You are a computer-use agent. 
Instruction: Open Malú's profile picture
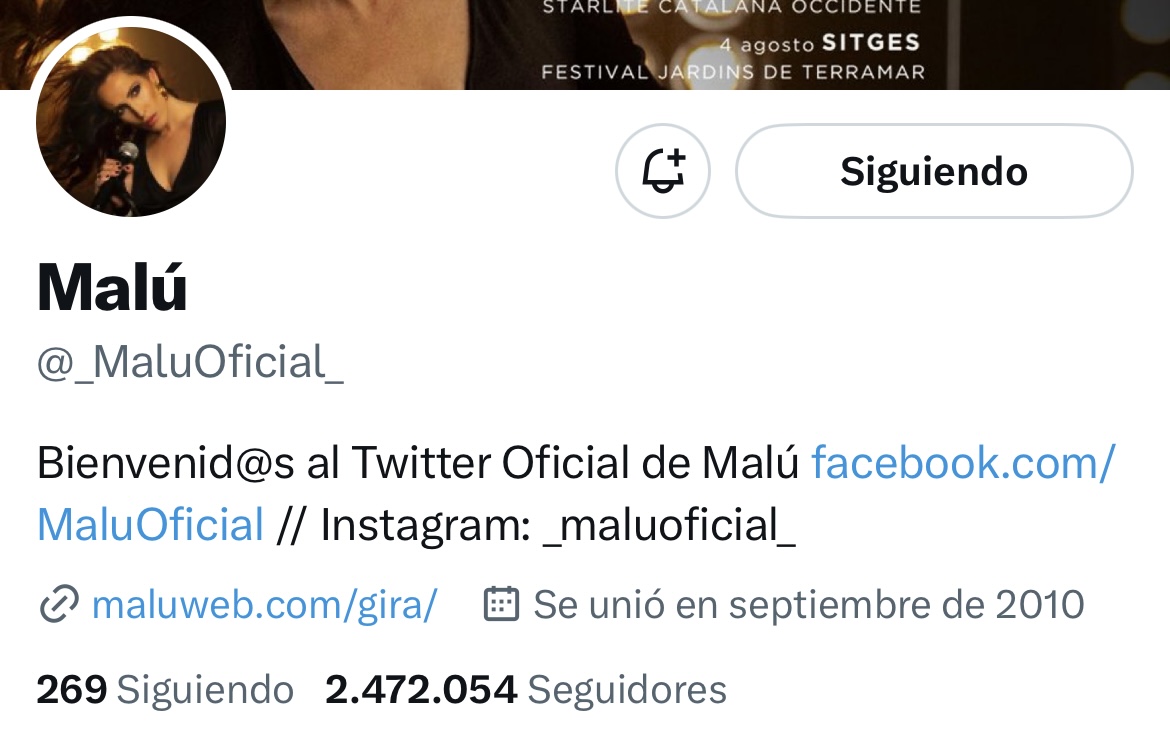click(131, 122)
